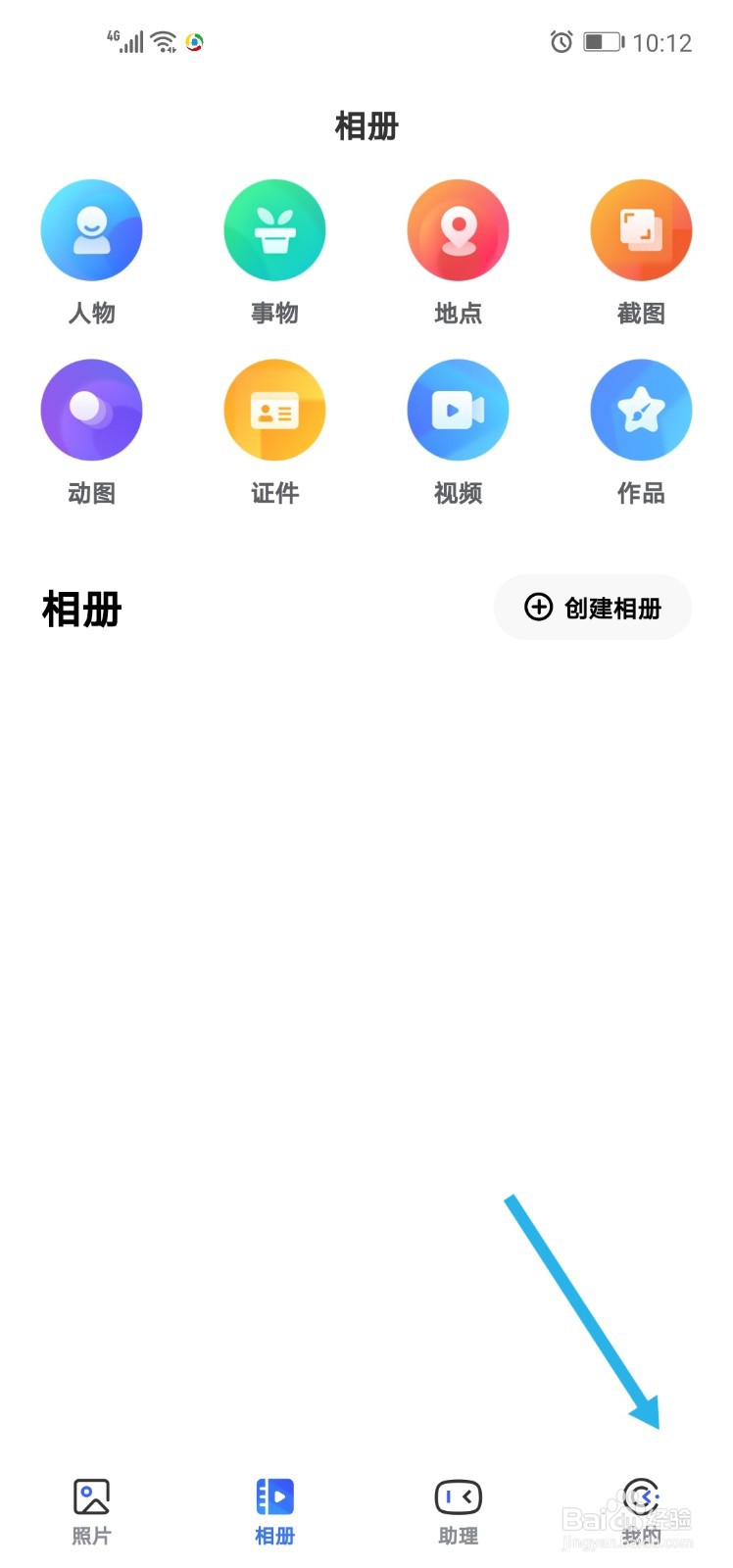The height and width of the screenshot is (1568, 733).
Task: Click the 创建相册 (Create Album) button
Action: [592, 608]
